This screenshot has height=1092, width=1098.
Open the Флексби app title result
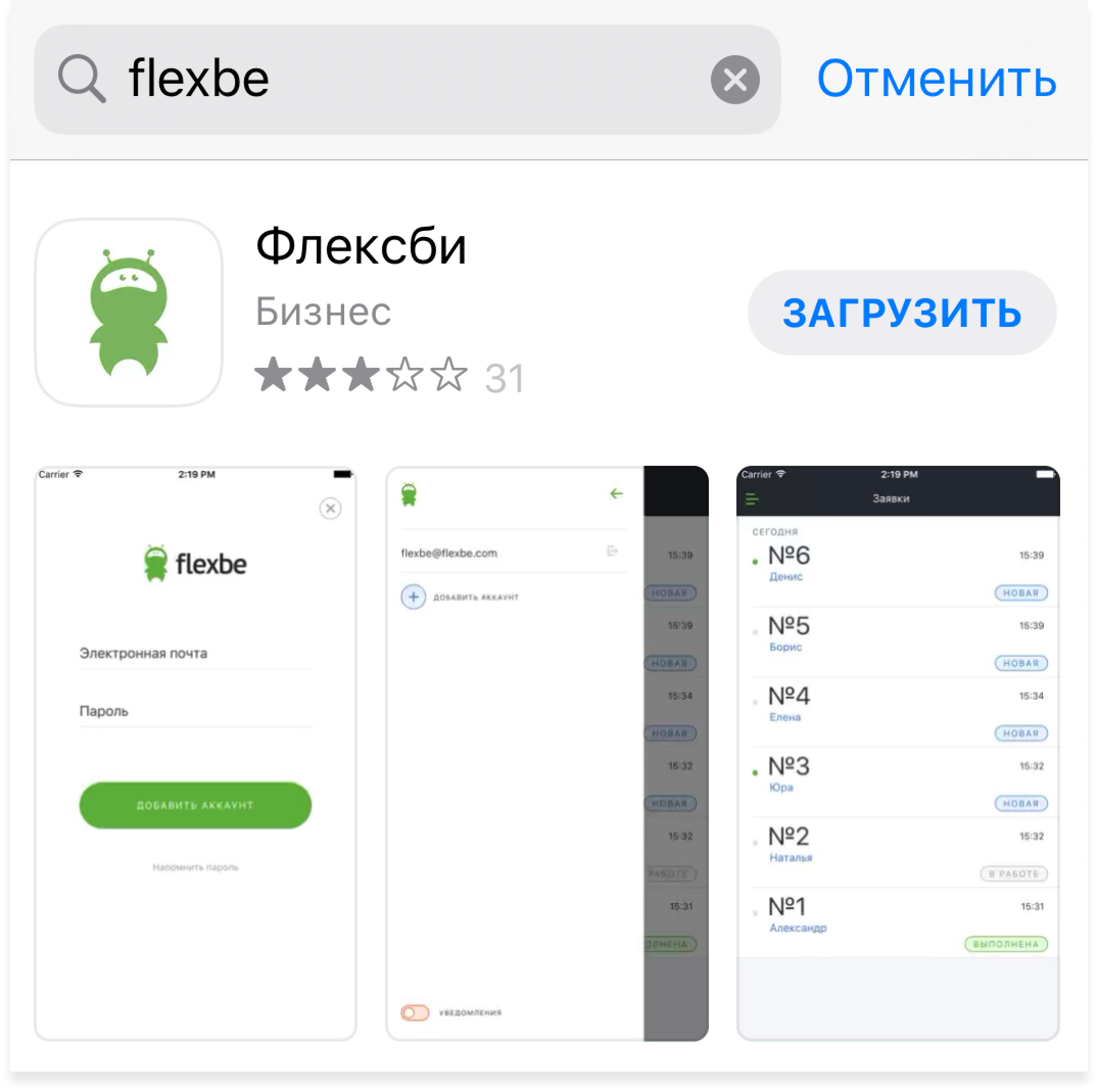point(362,247)
